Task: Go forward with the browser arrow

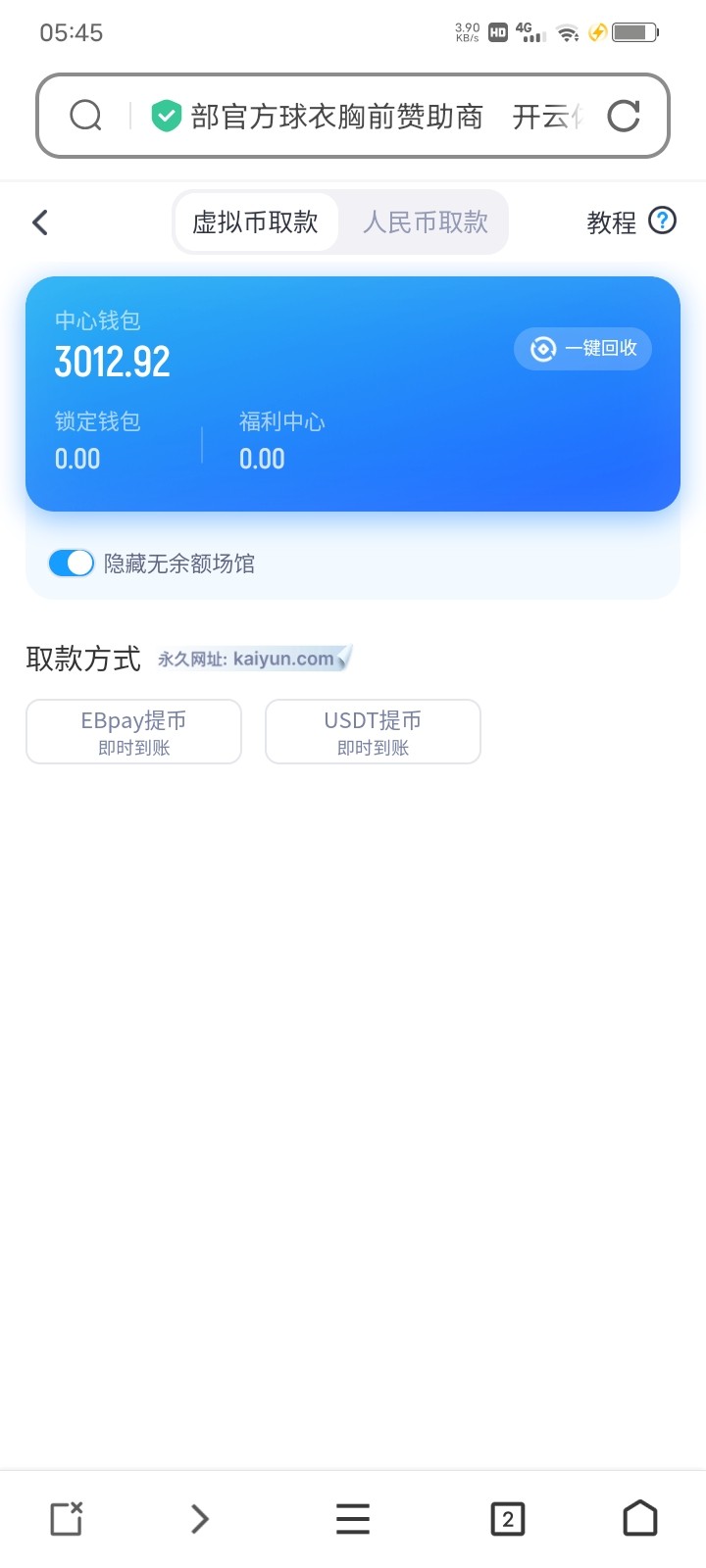Action: [200, 1519]
